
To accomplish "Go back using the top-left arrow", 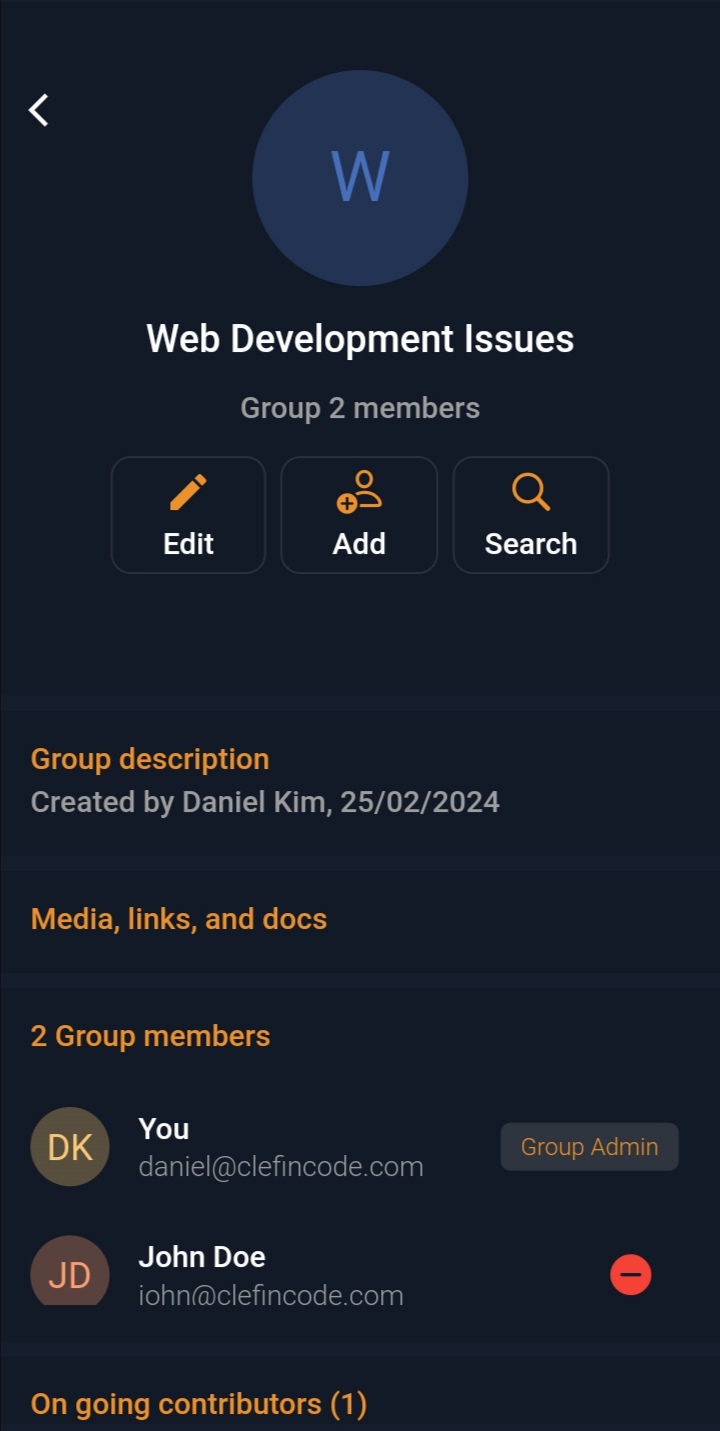I will click(x=39, y=110).
